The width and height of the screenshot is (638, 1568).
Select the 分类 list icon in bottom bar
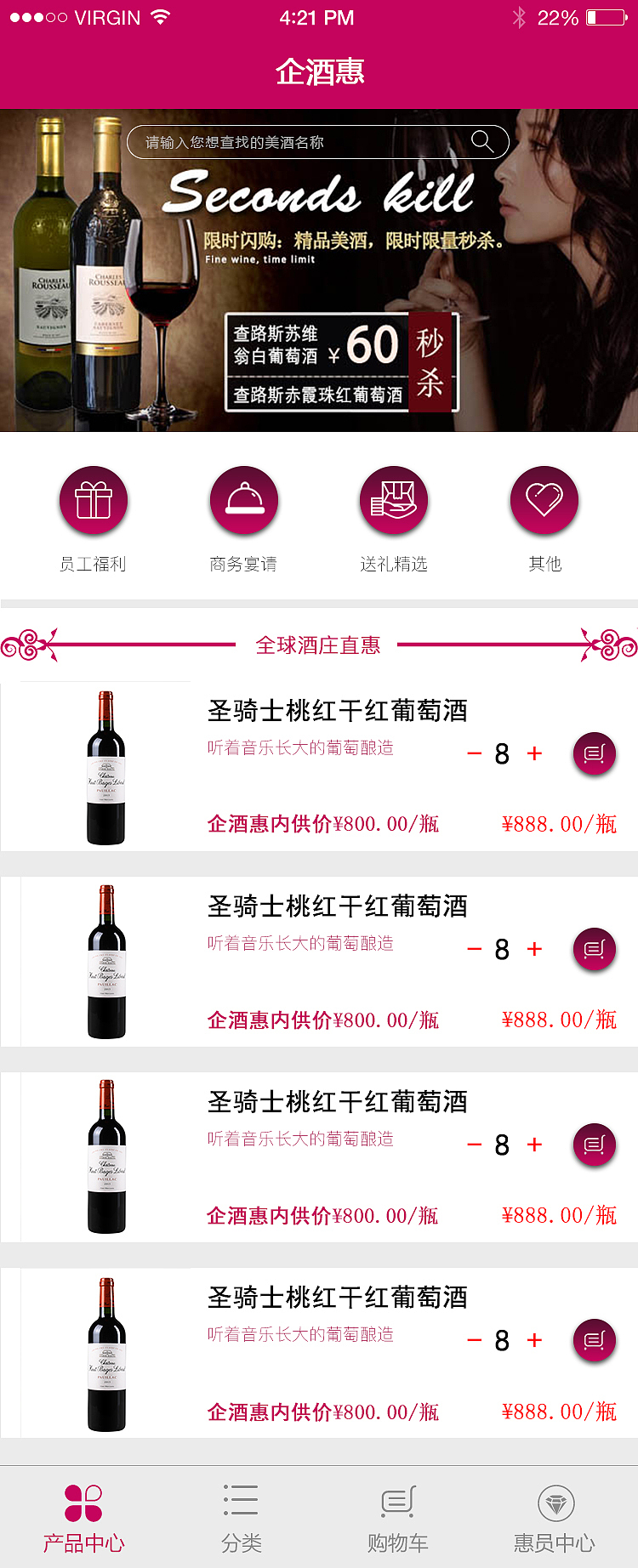[242, 1505]
